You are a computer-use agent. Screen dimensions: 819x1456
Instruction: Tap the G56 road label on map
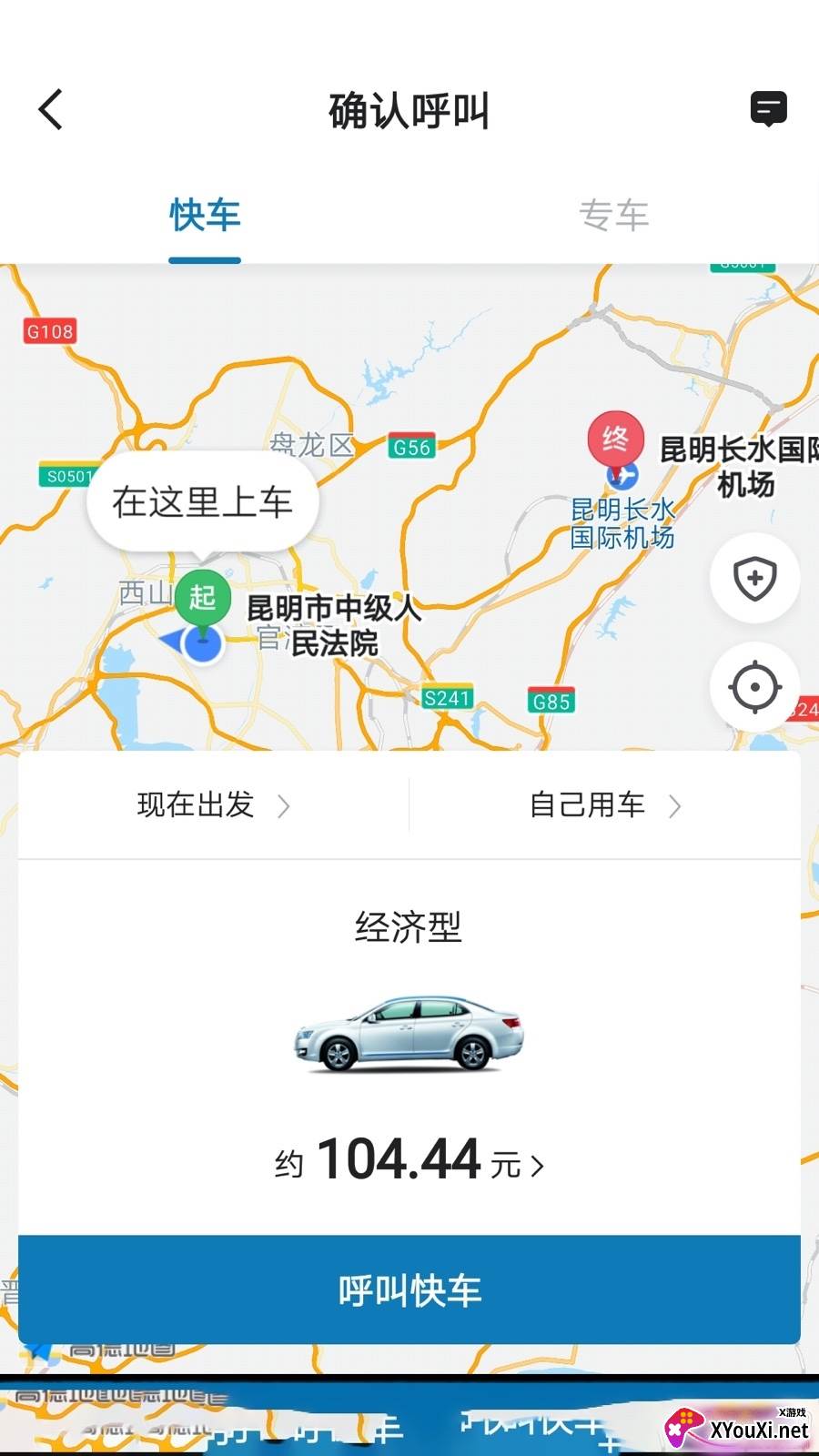pos(411,447)
